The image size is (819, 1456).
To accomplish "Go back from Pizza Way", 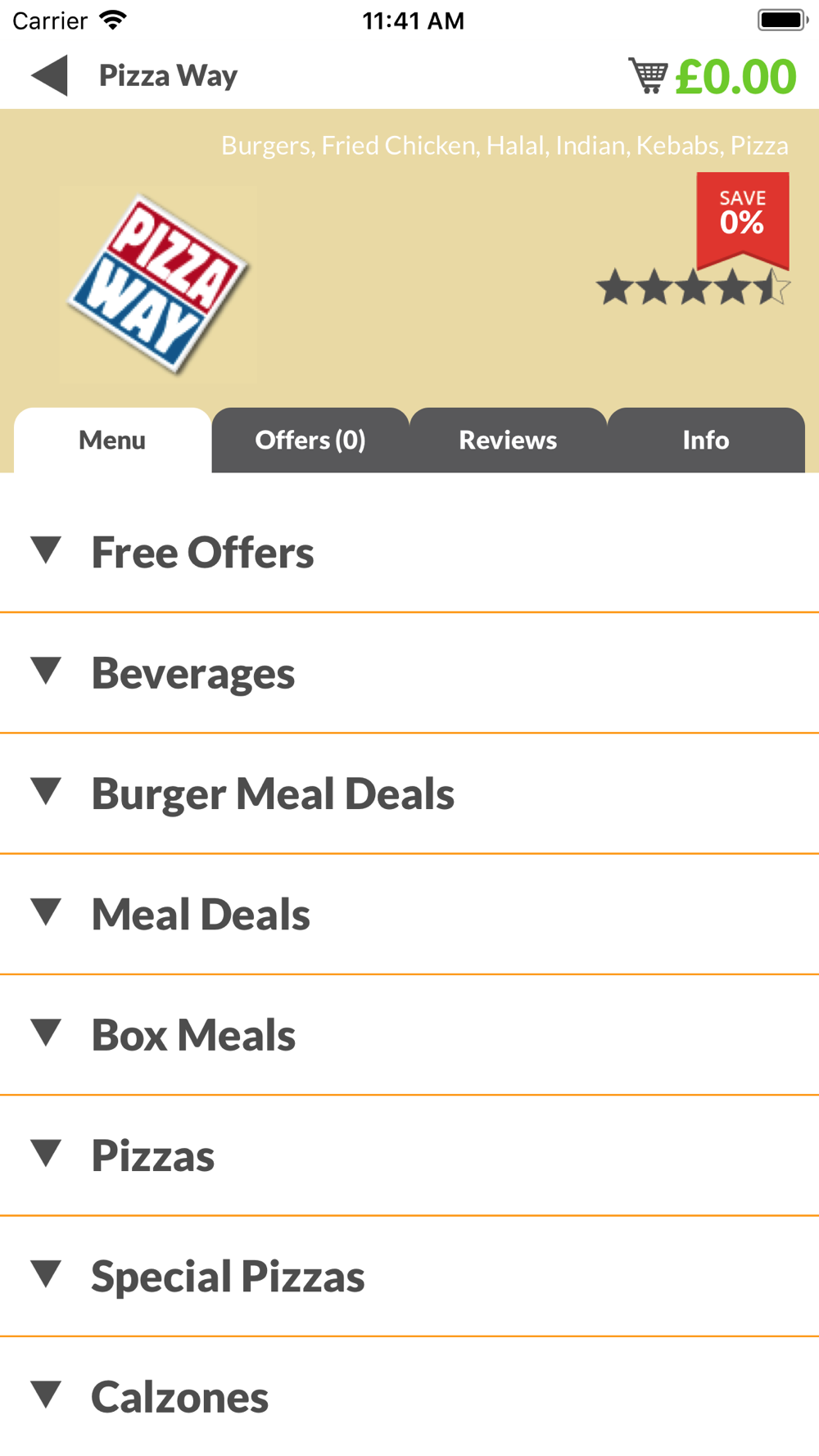I will point(49,75).
